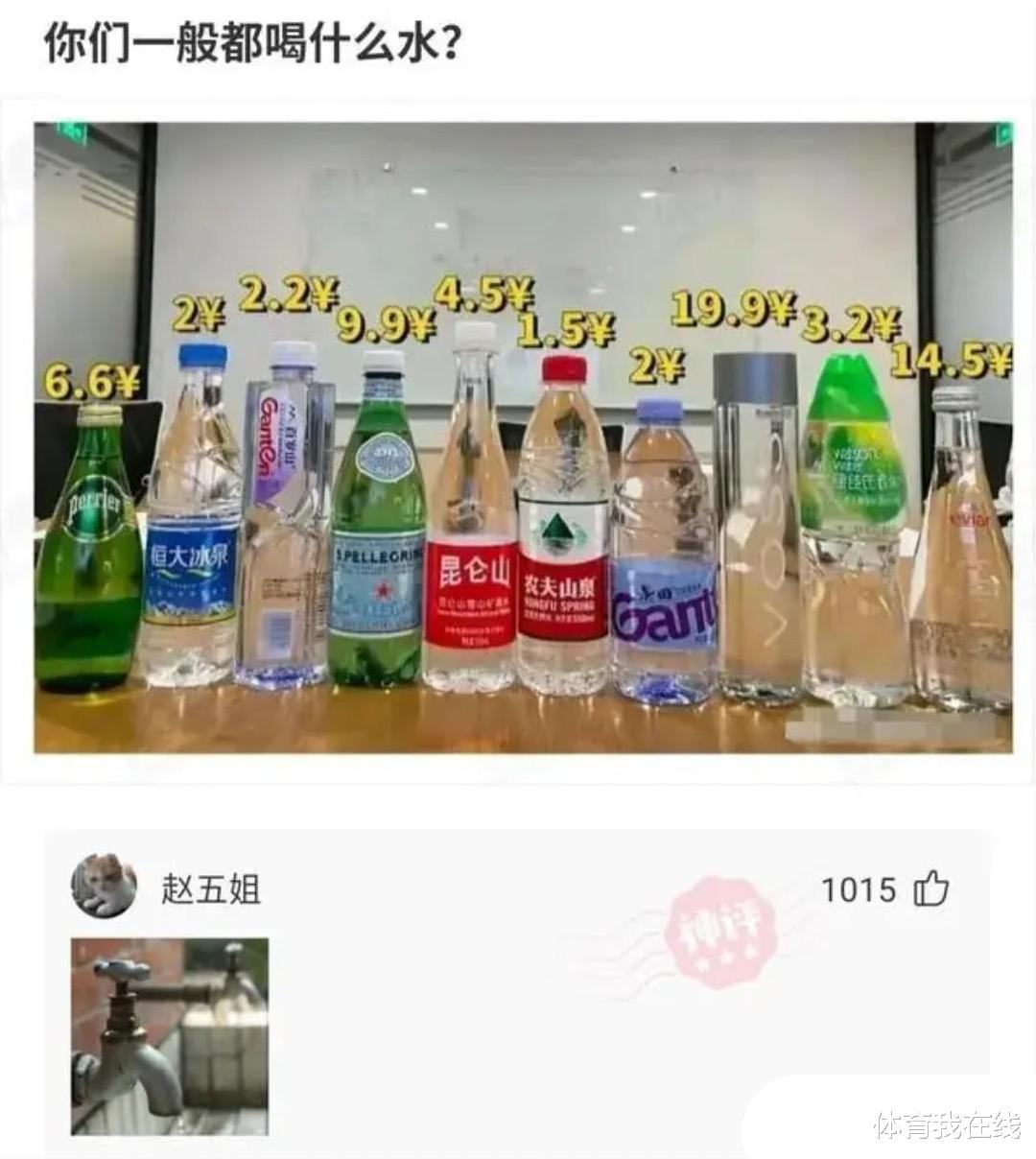
Task: Open the water bottles photo in the post
Action: [523, 438]
